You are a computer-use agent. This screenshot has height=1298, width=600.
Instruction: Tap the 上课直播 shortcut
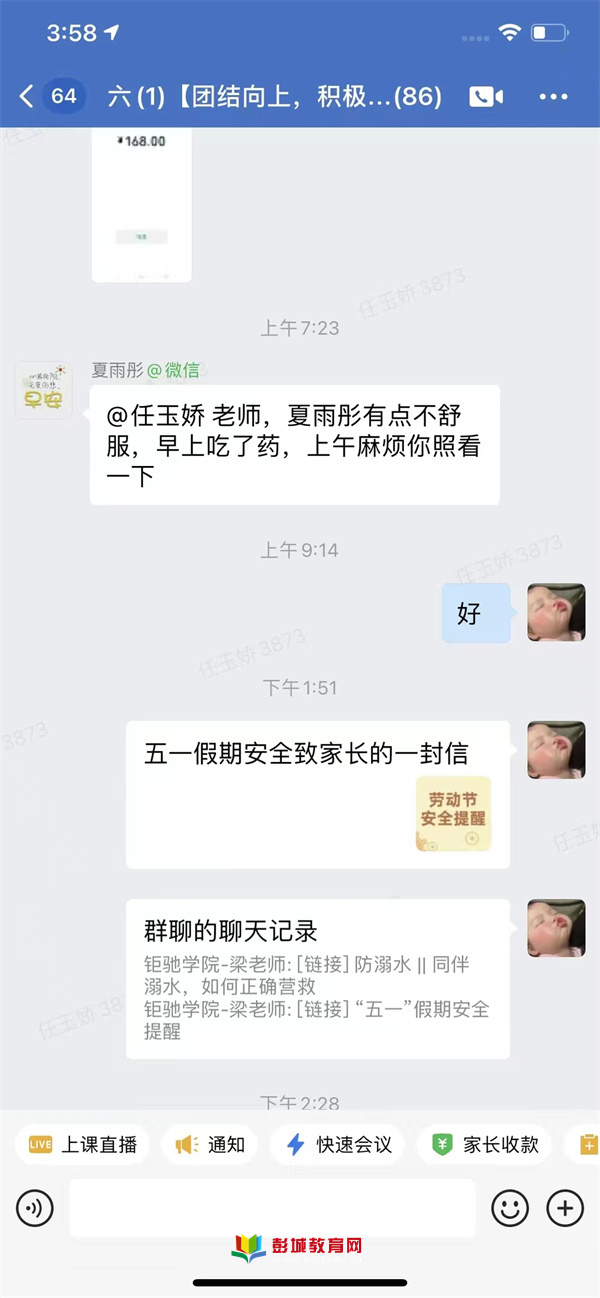[x=82, y=1145]
